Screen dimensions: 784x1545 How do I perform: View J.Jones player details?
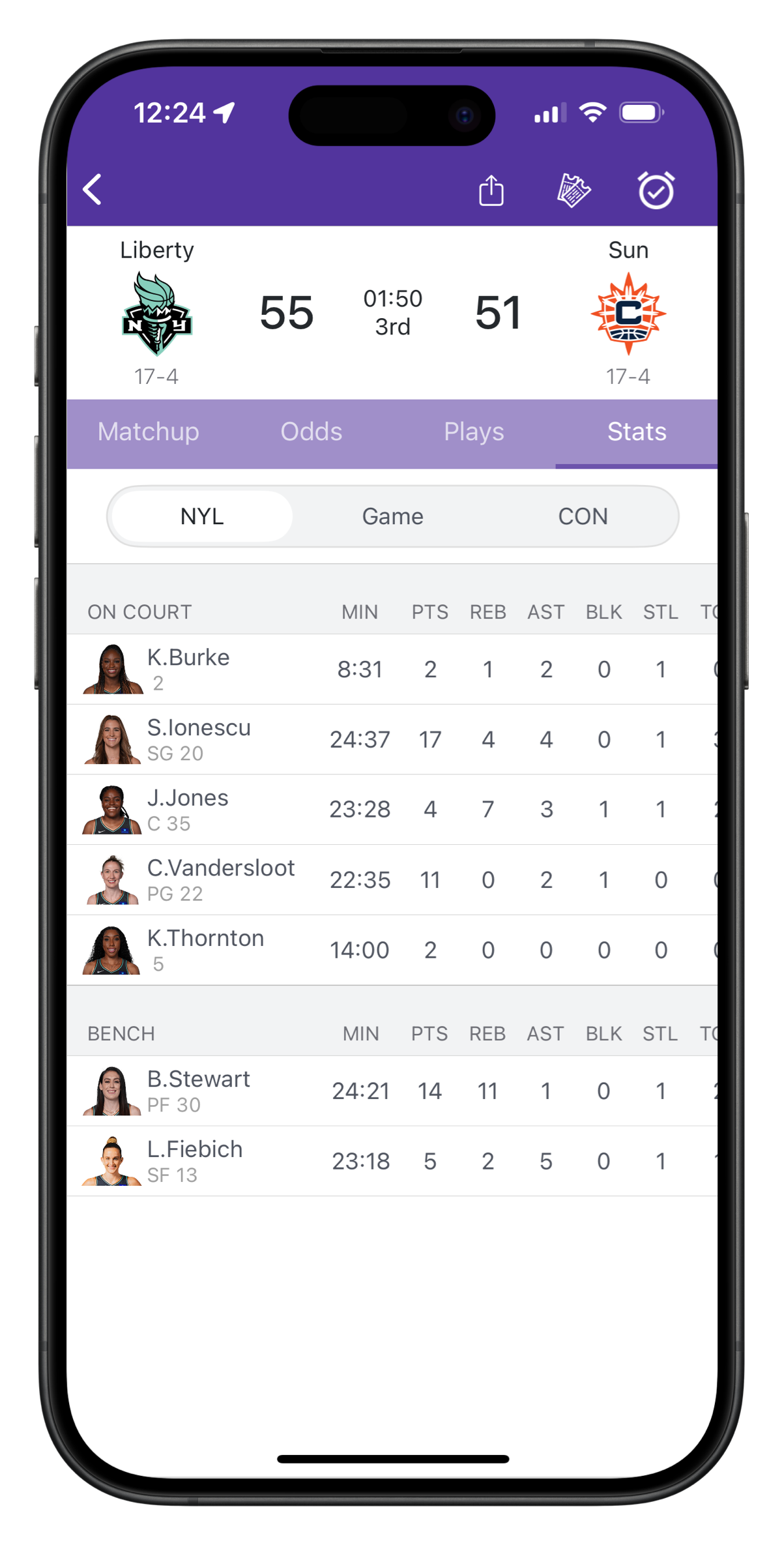pyautogui.click(x=392, y=810)
